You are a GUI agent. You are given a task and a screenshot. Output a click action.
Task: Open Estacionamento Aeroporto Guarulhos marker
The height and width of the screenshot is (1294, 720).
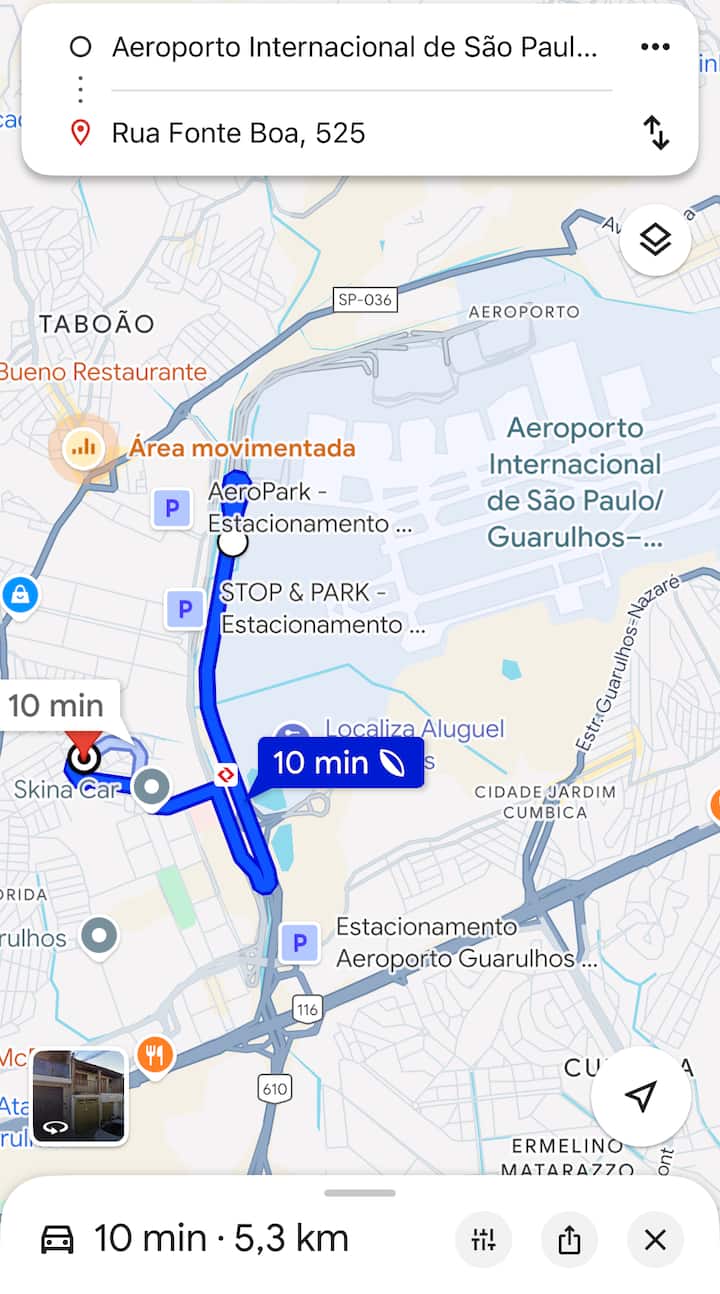click(298, 943)
